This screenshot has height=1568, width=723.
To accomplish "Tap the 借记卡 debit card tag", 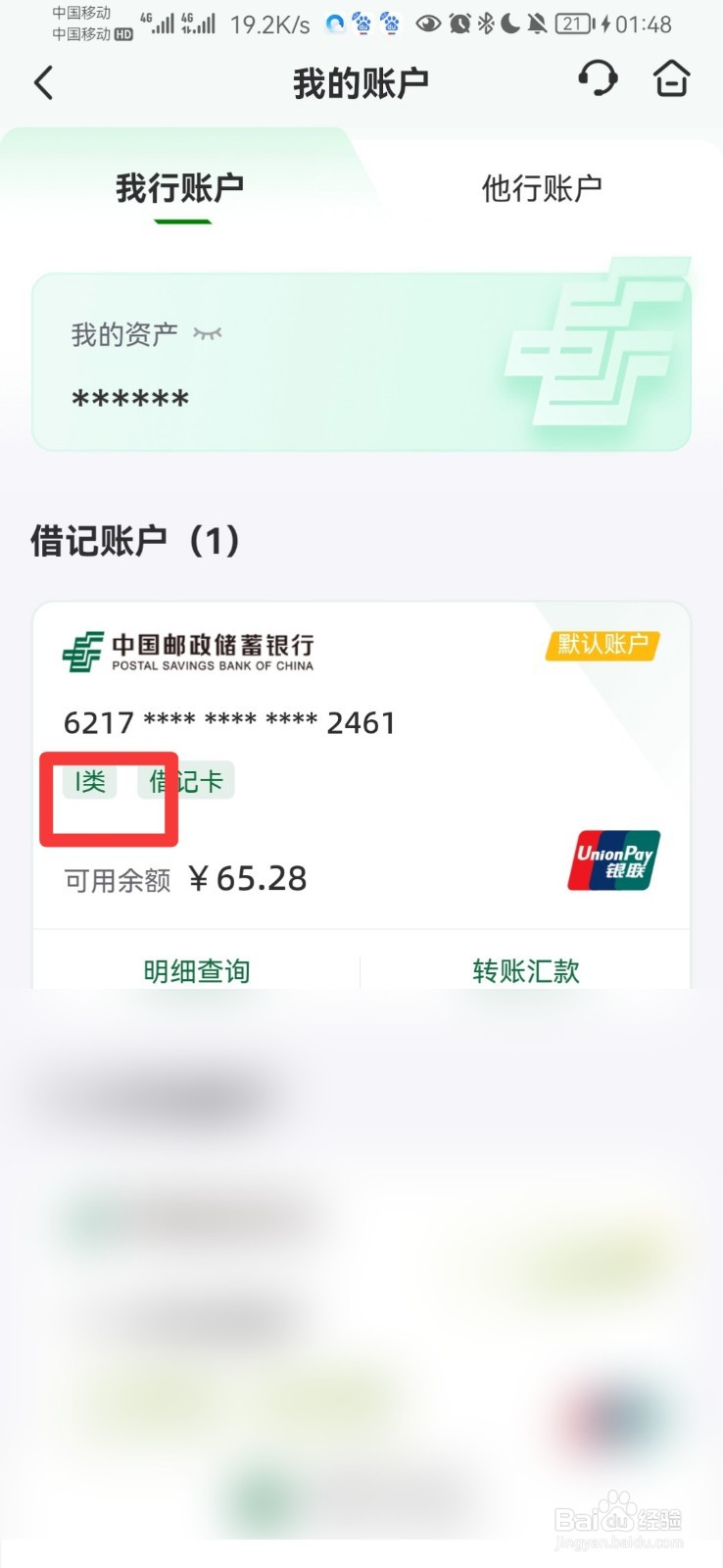I will point(185,781).
